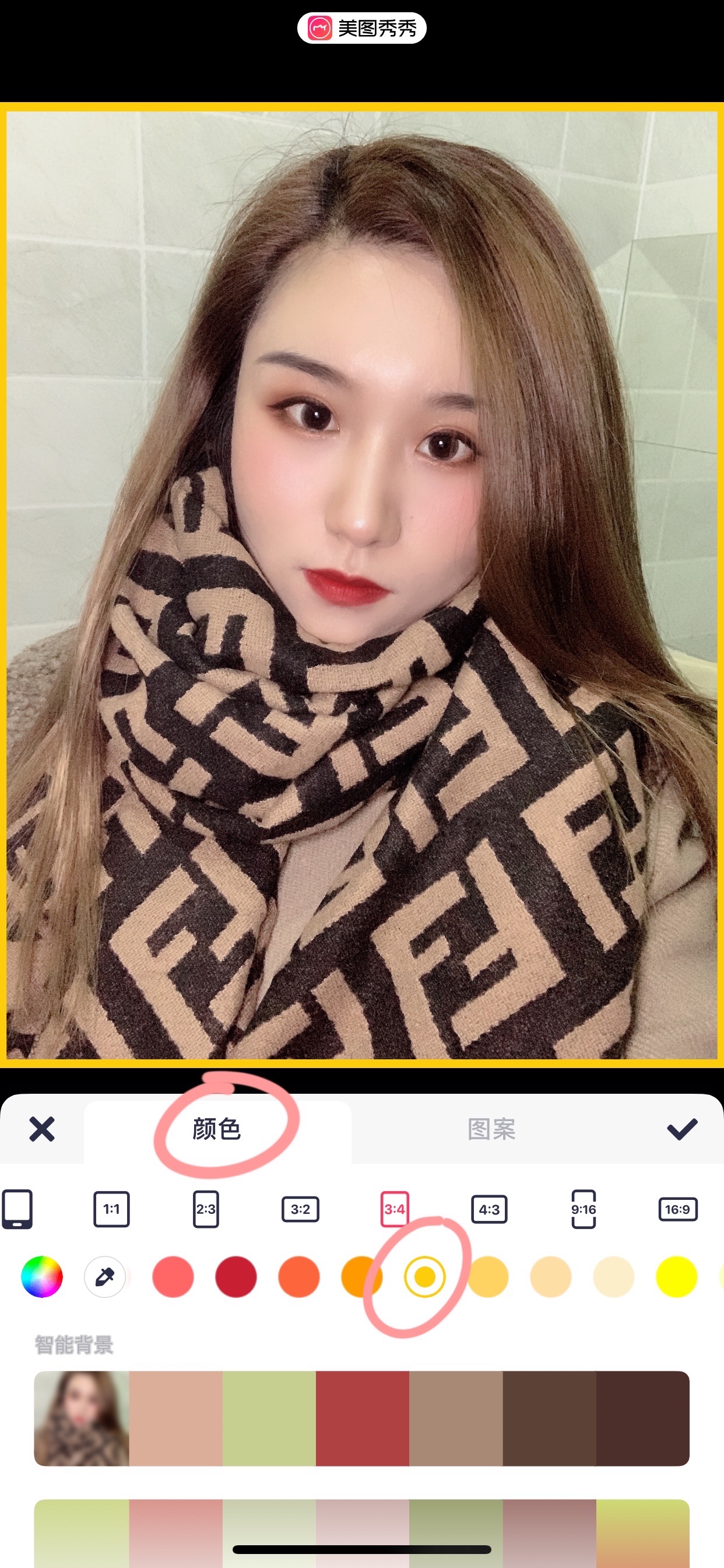Viewport: 724px width, 1568px height.
Task: Switch to the 图案 tab
Action: point(491,1129)
